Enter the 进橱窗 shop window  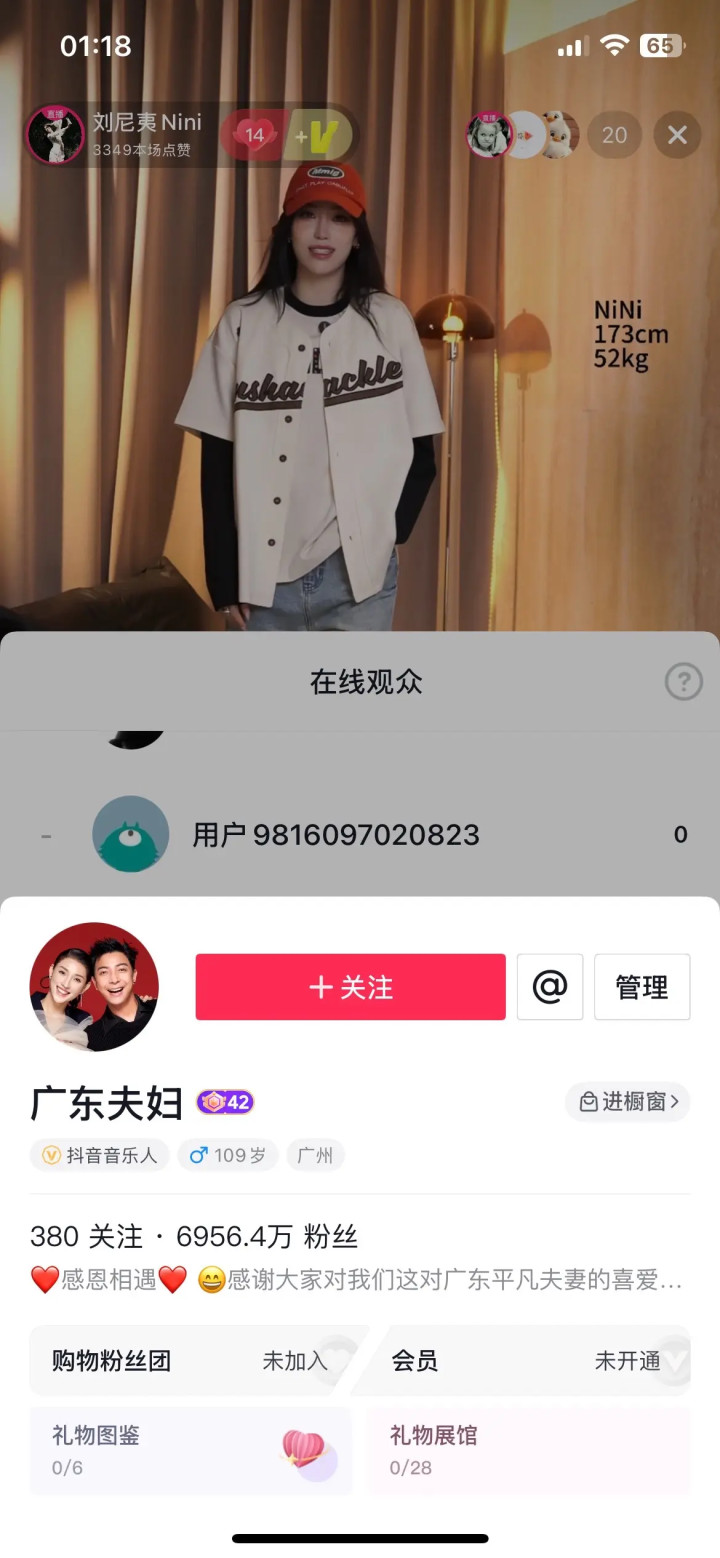pos(628,1101)
